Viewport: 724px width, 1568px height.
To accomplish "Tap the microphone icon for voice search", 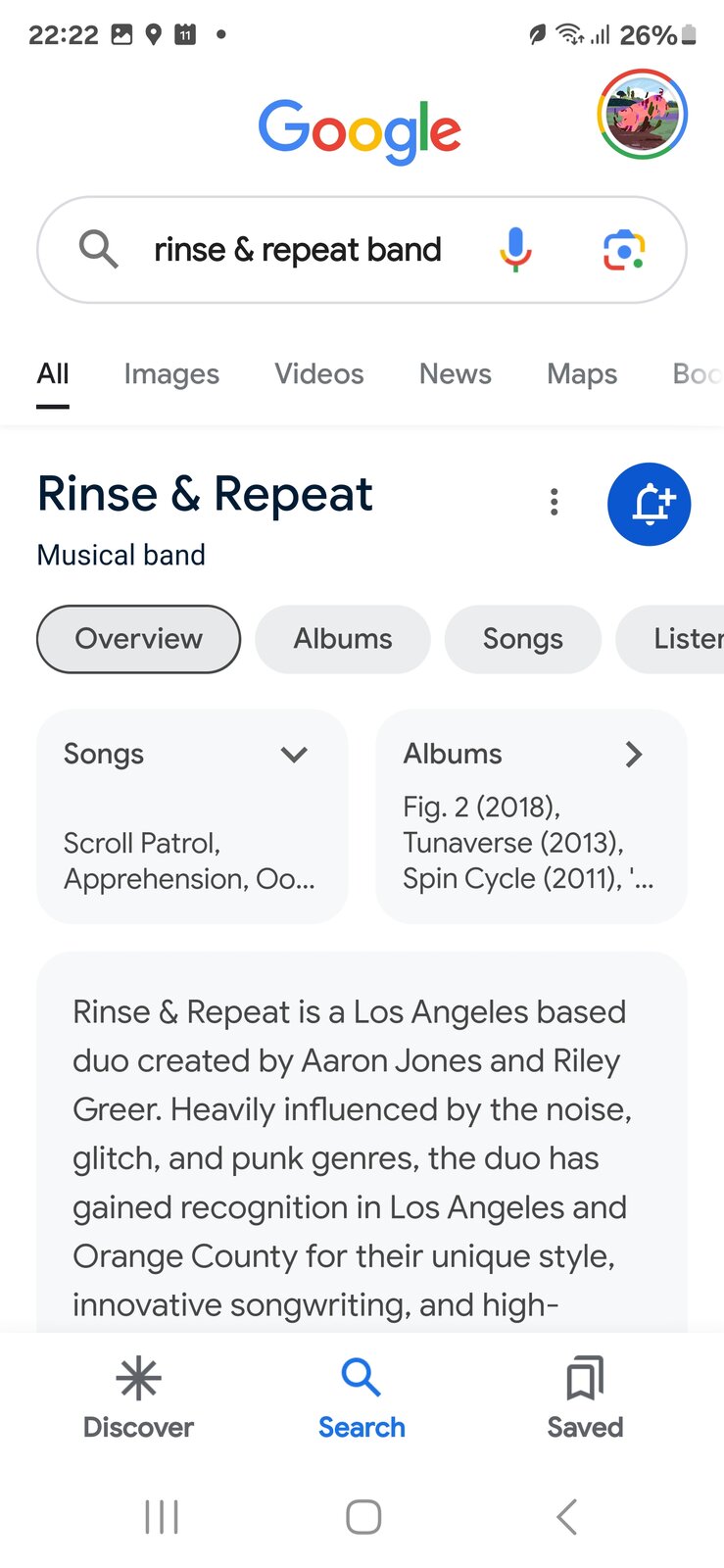I will tap(513, 250).
